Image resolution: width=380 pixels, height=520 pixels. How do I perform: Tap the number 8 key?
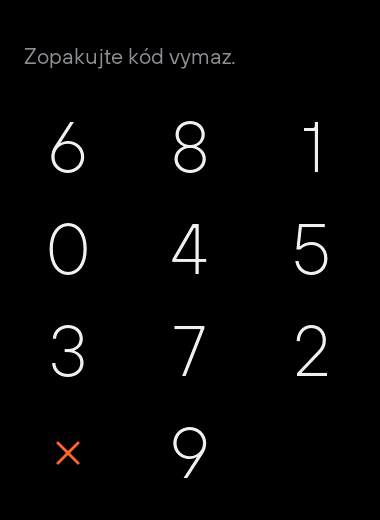point(190,147)
